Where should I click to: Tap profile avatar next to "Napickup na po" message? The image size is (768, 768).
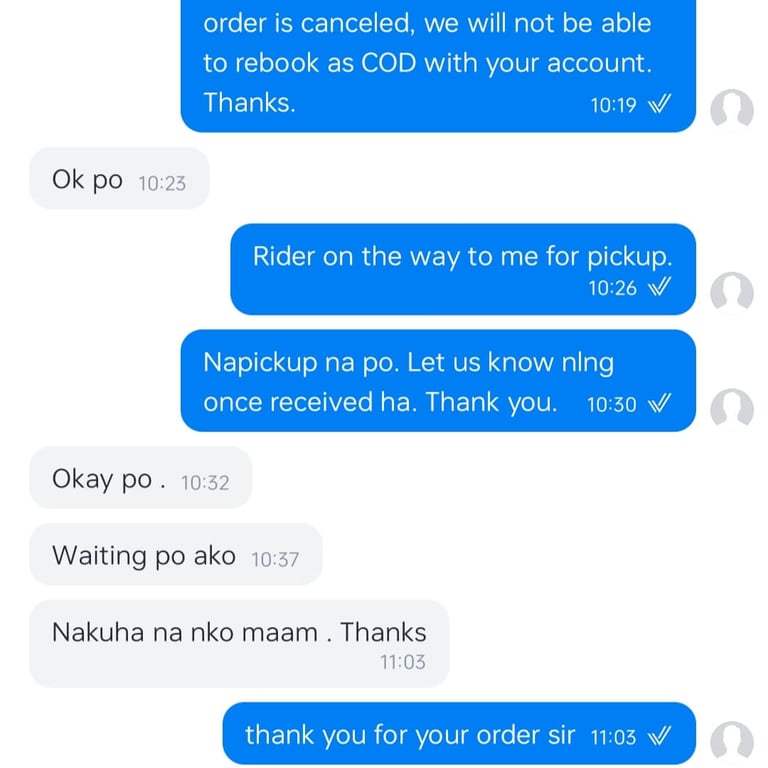coord(731,408)
